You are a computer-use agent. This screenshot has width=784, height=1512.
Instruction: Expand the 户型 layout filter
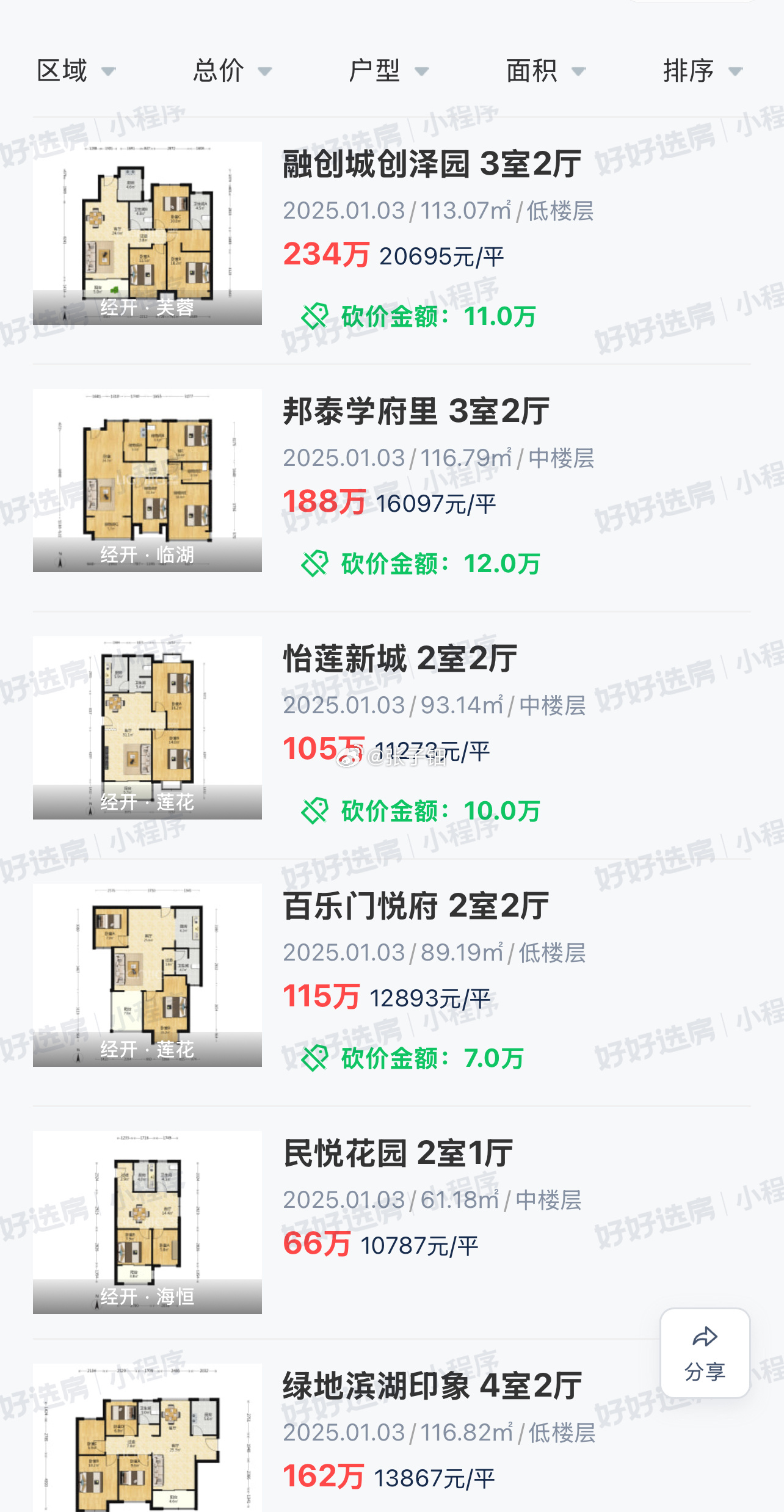pos(389,71)
